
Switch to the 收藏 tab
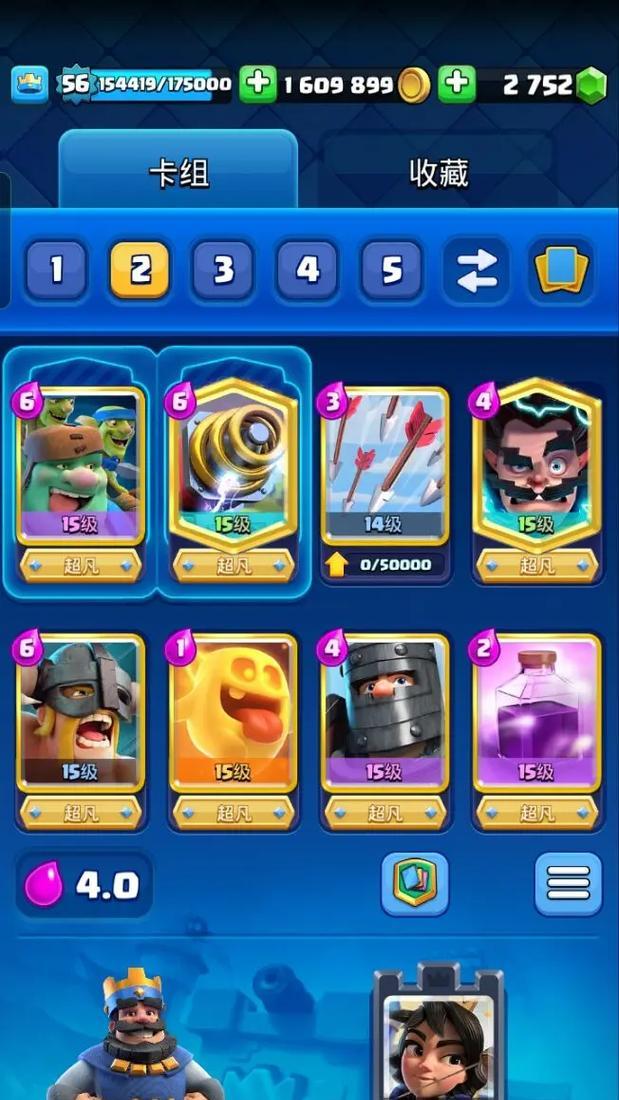pos(439,173)
